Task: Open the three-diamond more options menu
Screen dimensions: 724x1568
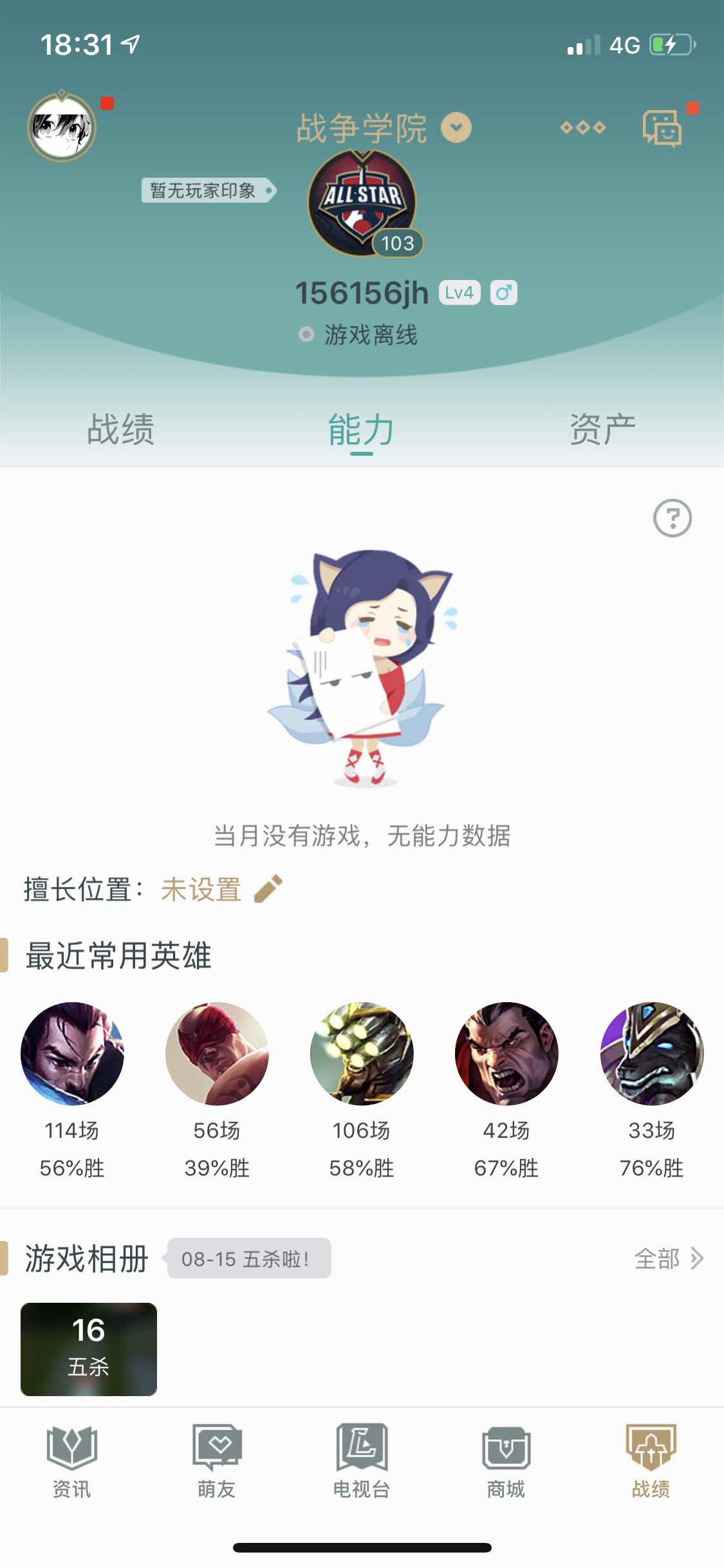Action: pyautogui.click(x=582, y=127)
